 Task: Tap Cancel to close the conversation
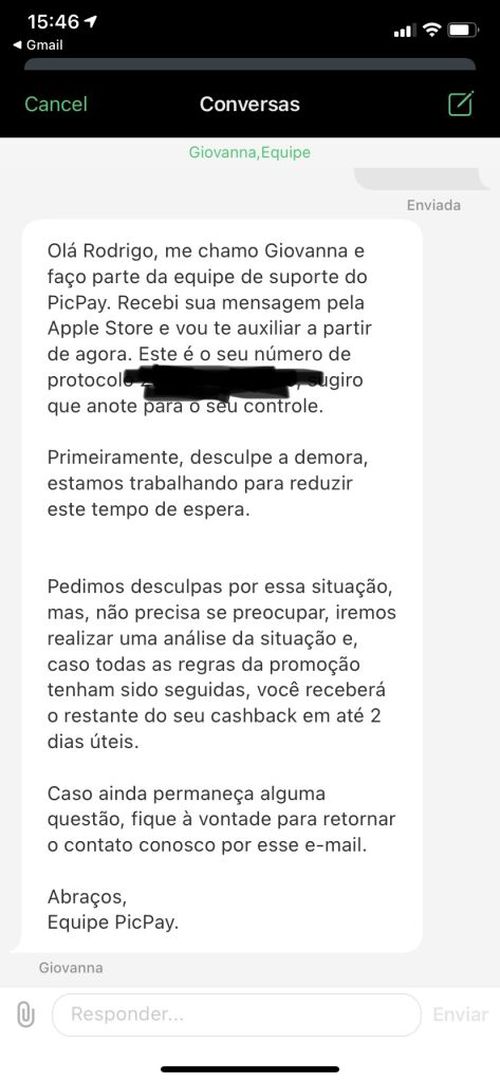[x=56, y=104]
